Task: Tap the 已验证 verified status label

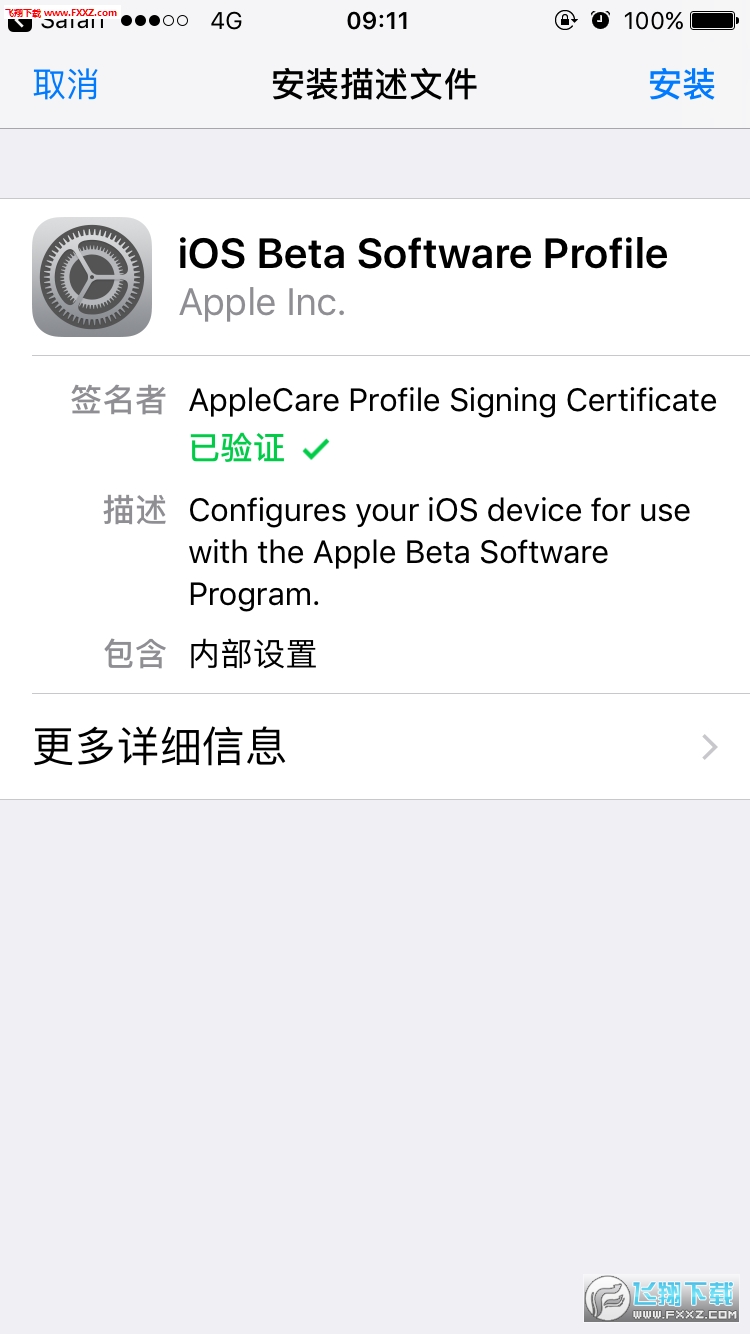Action: click(237, 447)
